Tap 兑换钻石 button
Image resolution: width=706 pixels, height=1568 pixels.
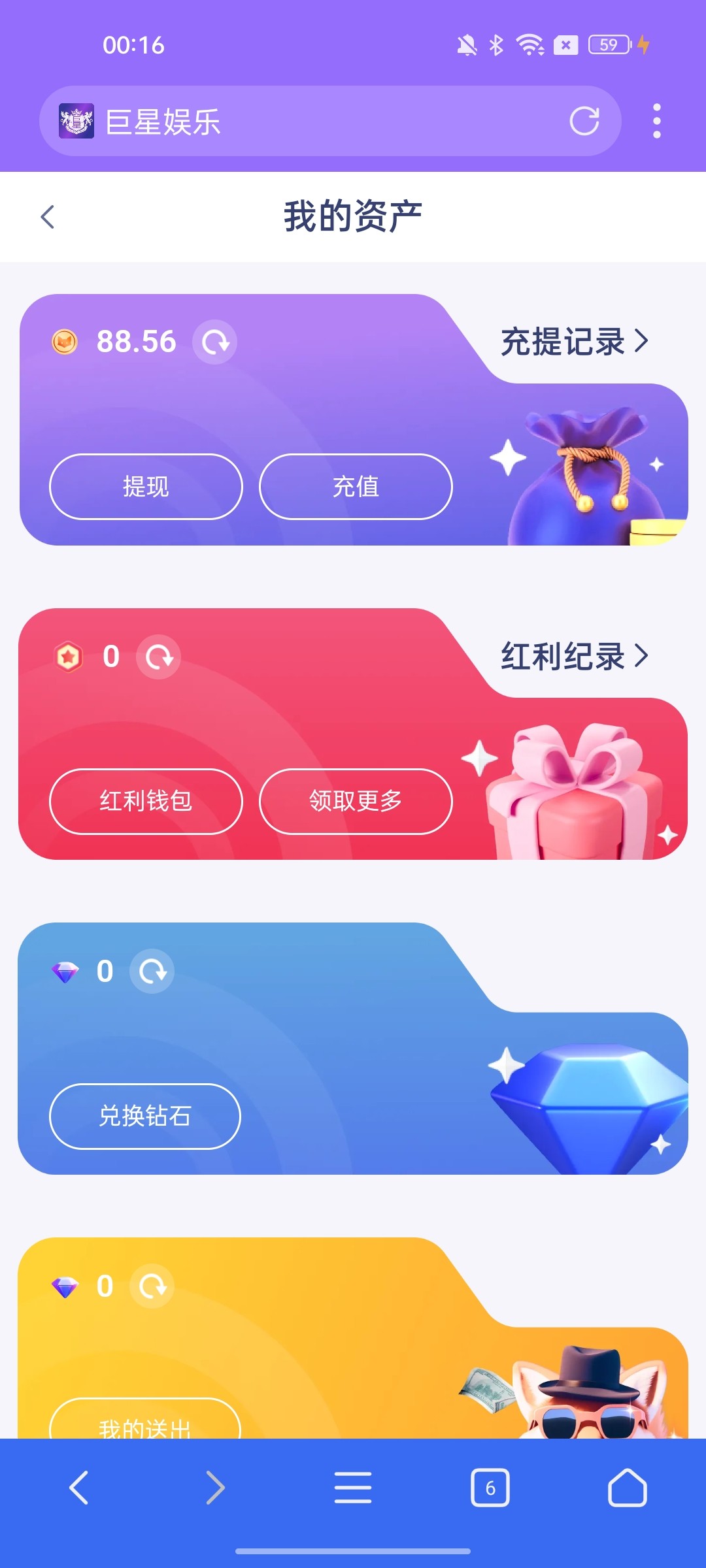tap(145, 1116)
